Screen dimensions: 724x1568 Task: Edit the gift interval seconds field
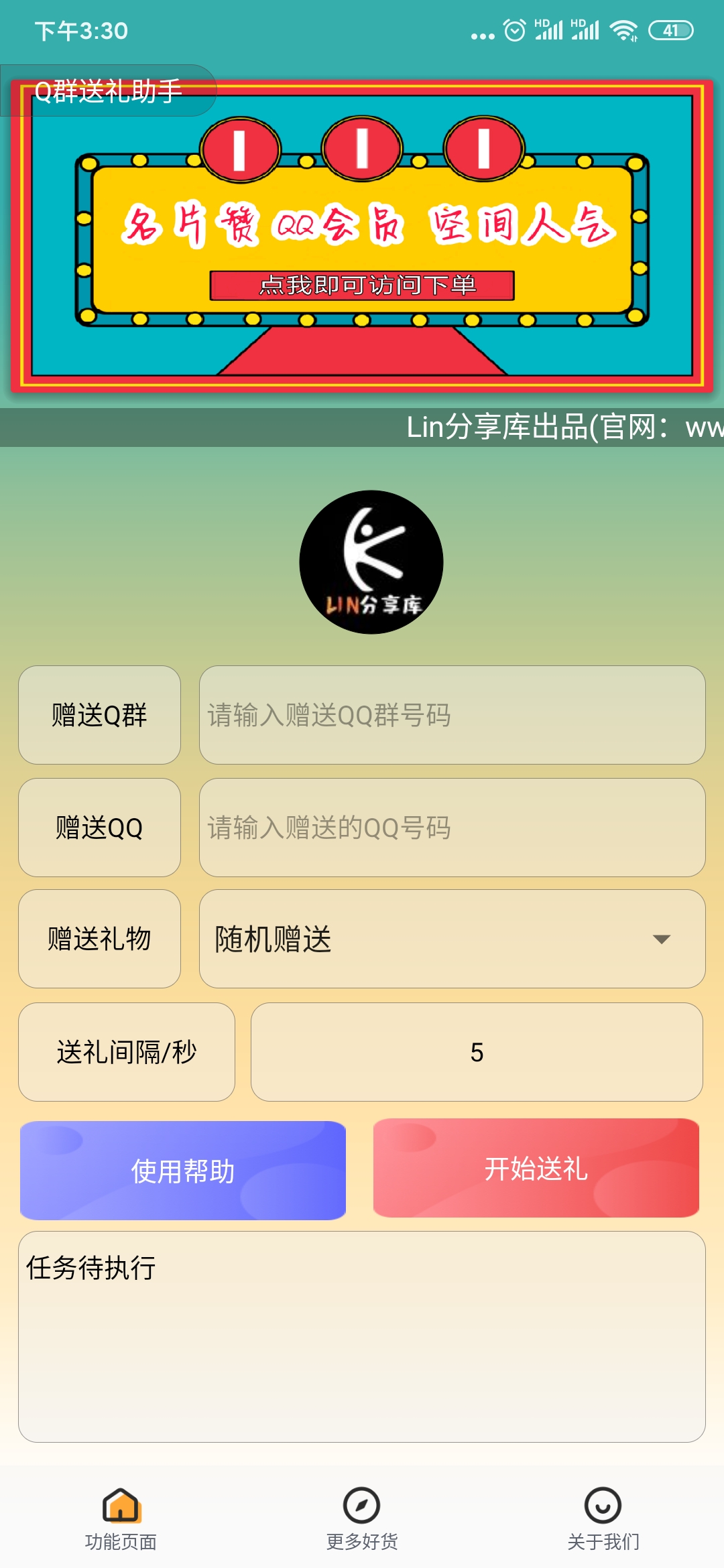pos(477,1052)
